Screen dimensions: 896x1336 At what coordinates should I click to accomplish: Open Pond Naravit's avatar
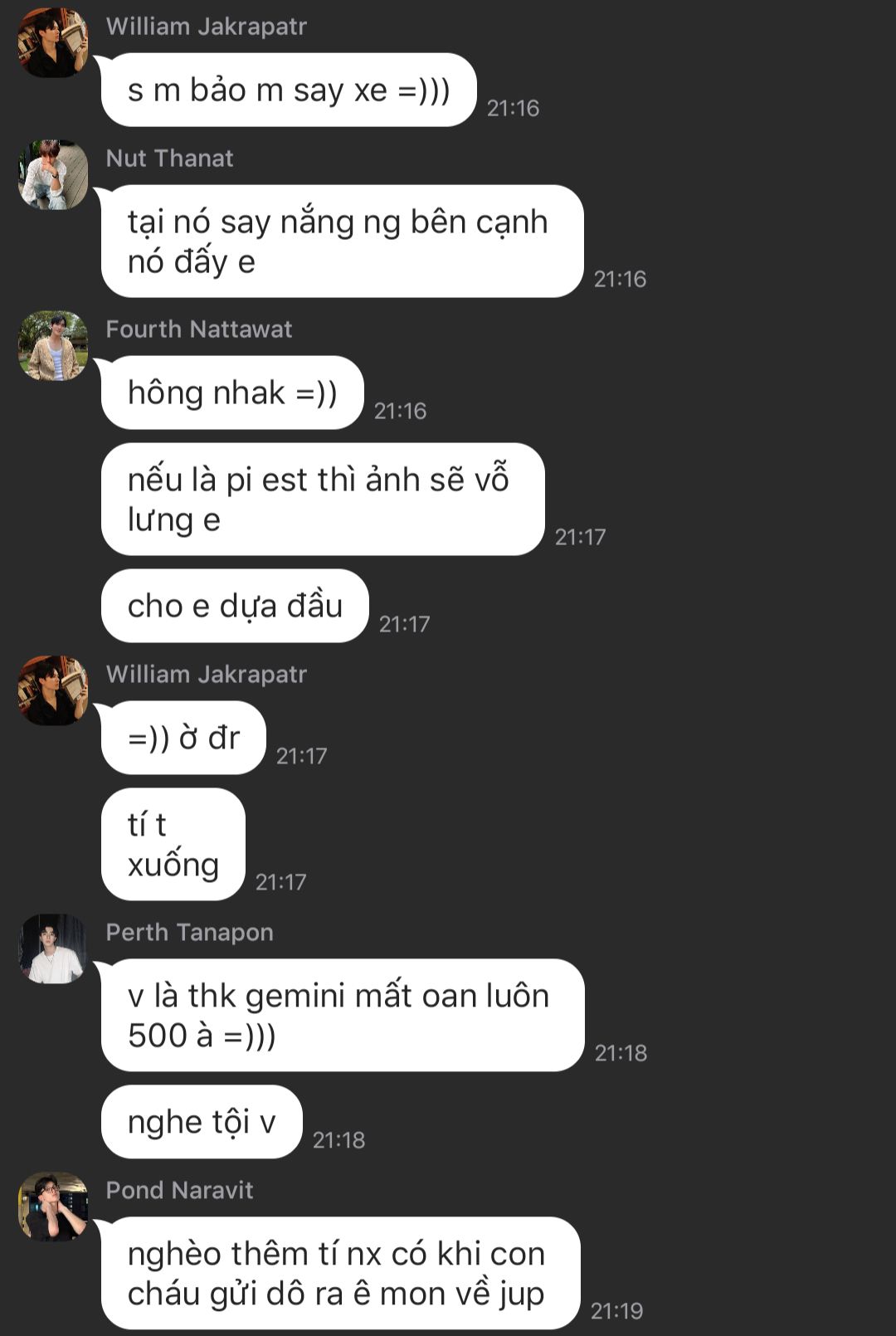[x=53, y=1207]
